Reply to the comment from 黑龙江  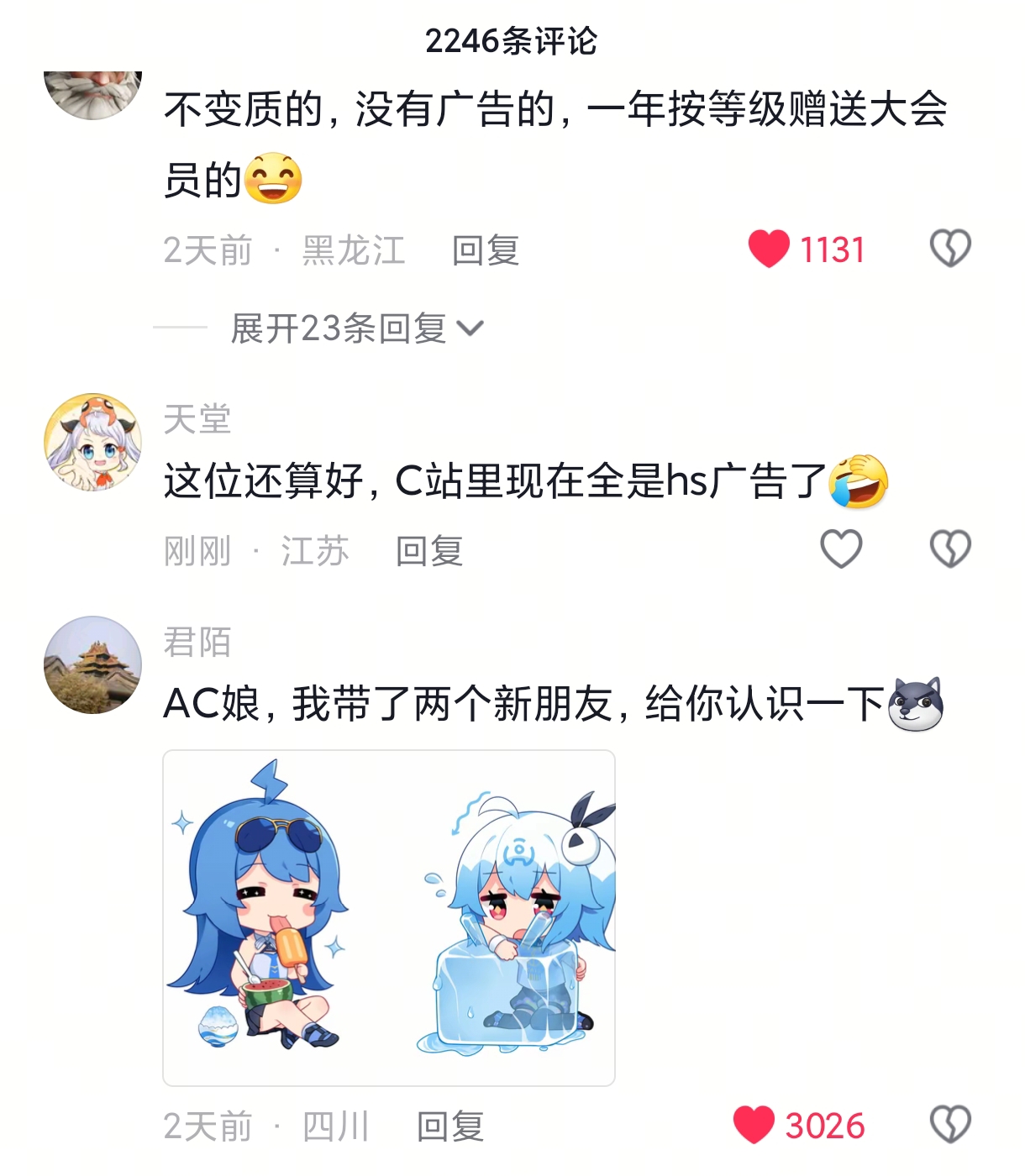pos(485,250)
